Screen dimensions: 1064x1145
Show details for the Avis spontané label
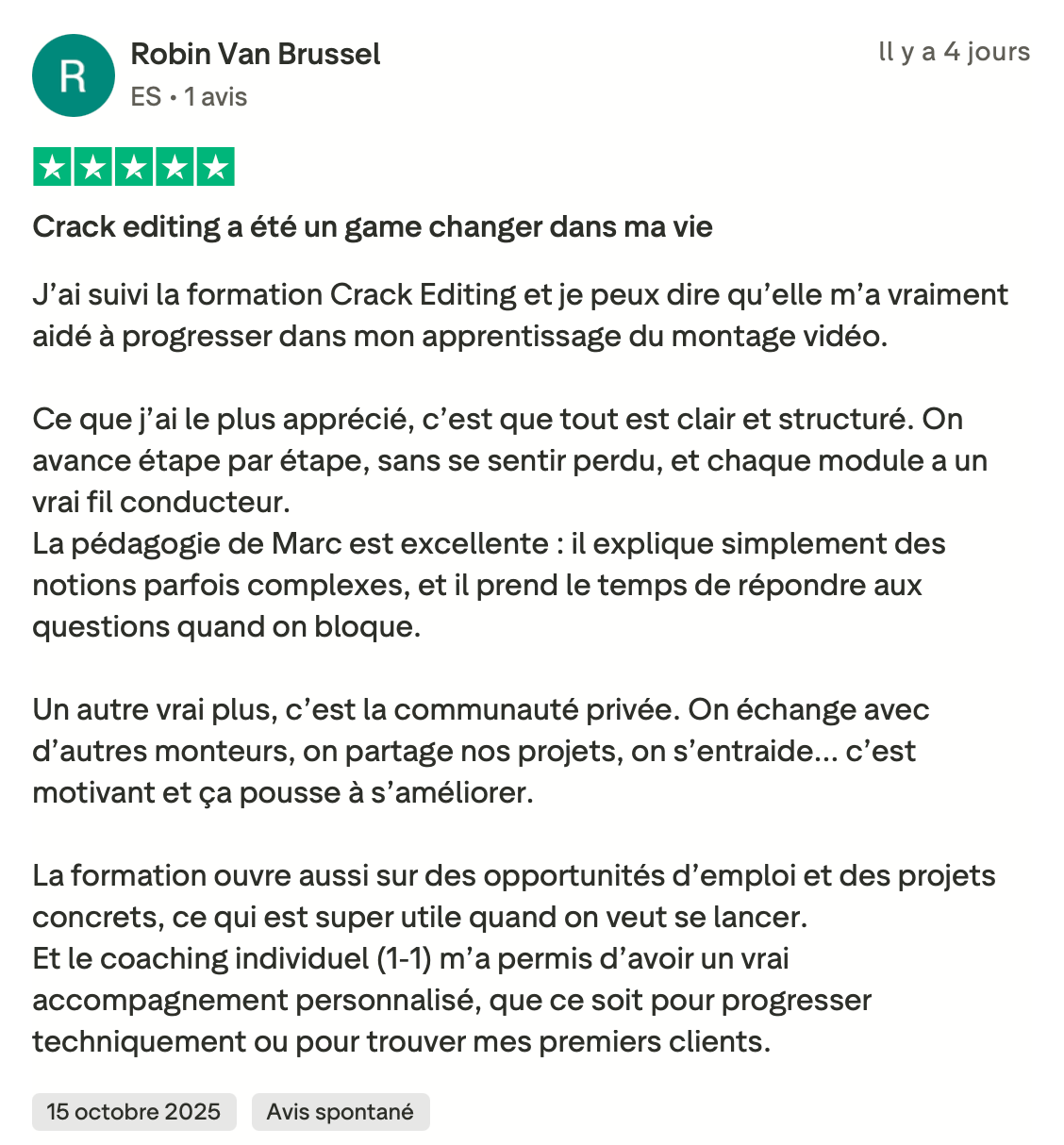tap(340, 1112)
